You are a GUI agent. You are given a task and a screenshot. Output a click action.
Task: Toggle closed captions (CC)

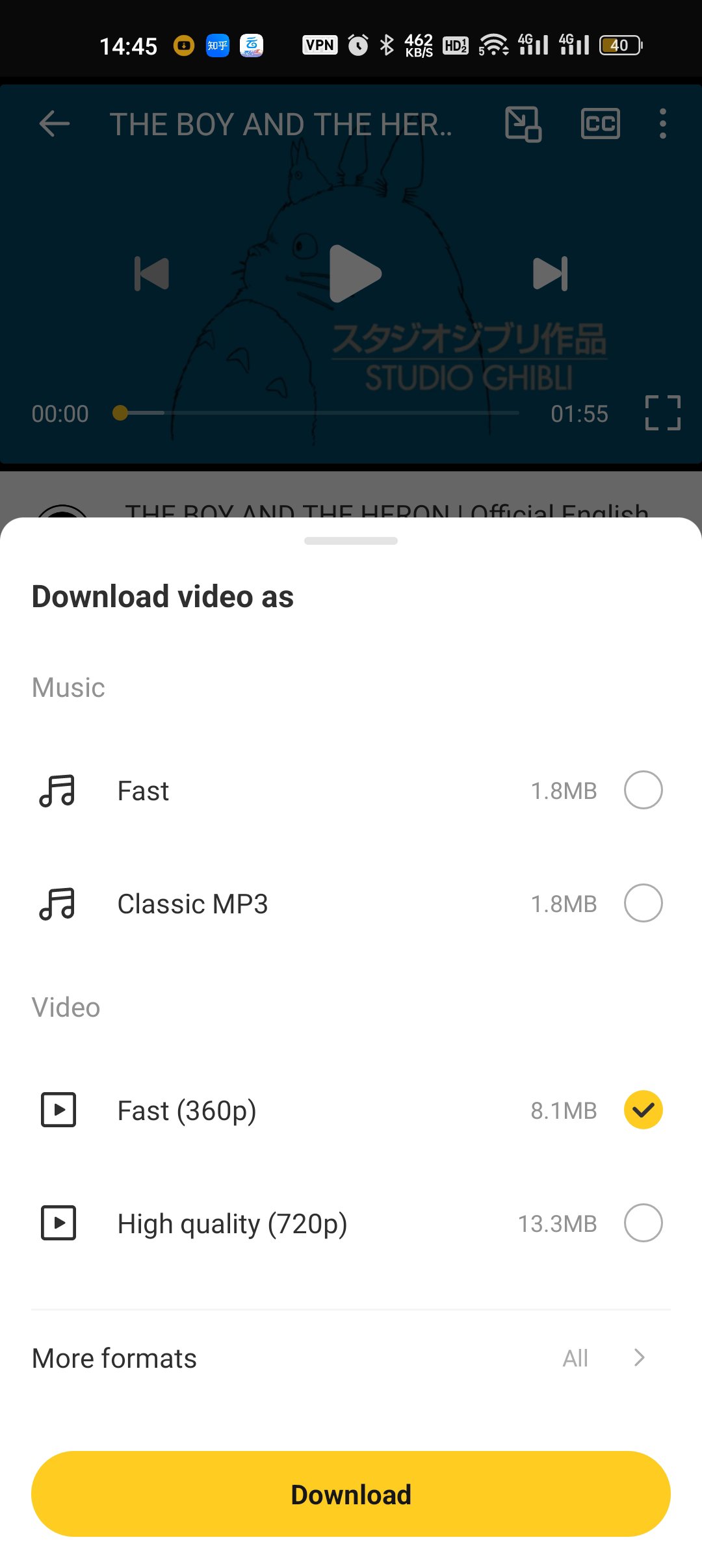point(600,124)
